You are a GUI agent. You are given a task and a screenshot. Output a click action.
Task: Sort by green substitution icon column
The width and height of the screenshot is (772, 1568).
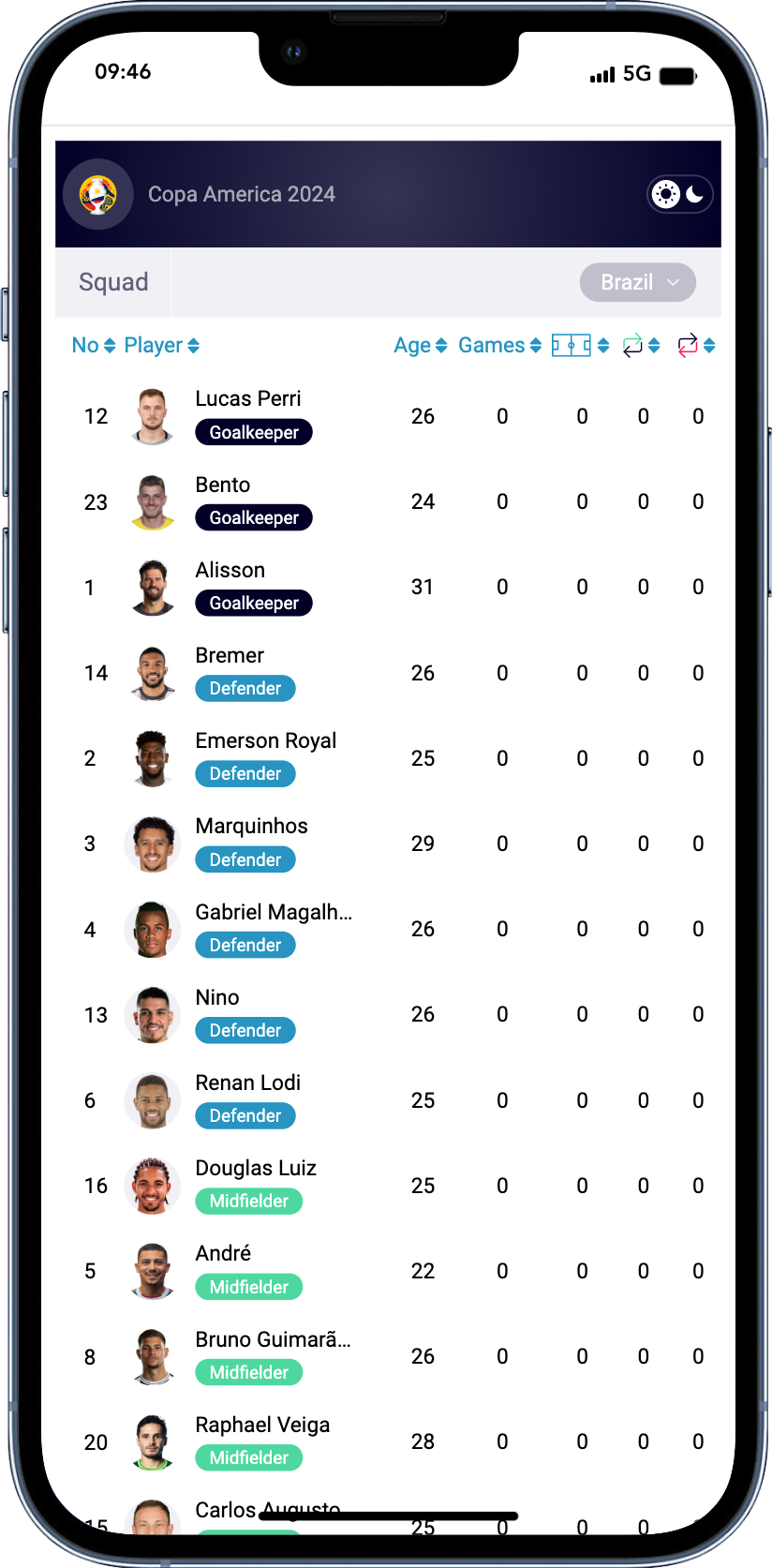point(641,345)
